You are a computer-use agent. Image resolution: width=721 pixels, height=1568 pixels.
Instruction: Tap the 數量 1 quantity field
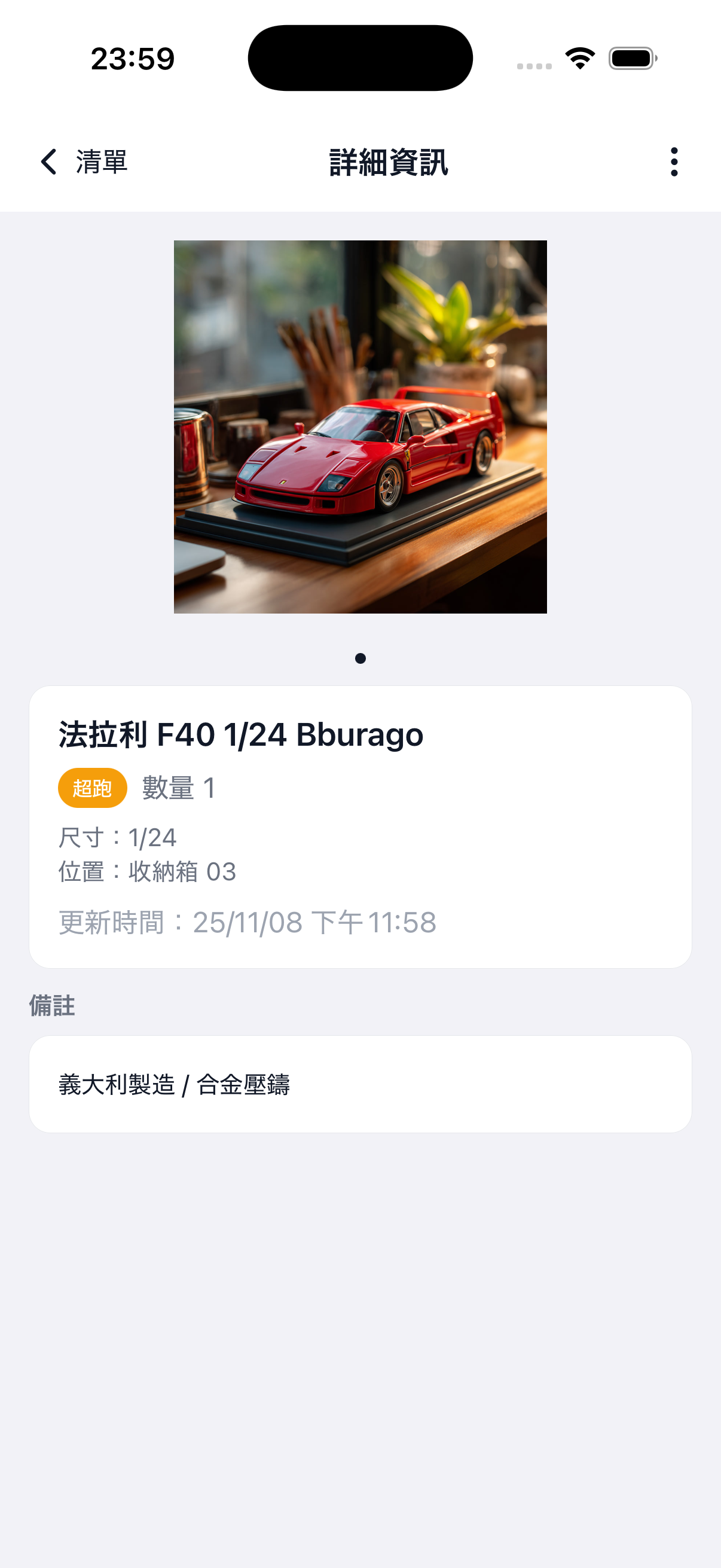pos(178,787)
